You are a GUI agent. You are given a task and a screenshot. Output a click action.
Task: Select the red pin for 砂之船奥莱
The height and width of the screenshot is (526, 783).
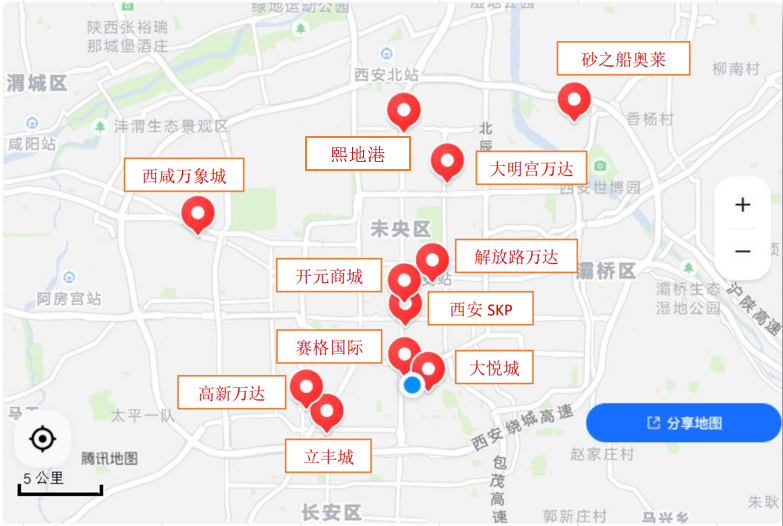[x=574, y=99]
